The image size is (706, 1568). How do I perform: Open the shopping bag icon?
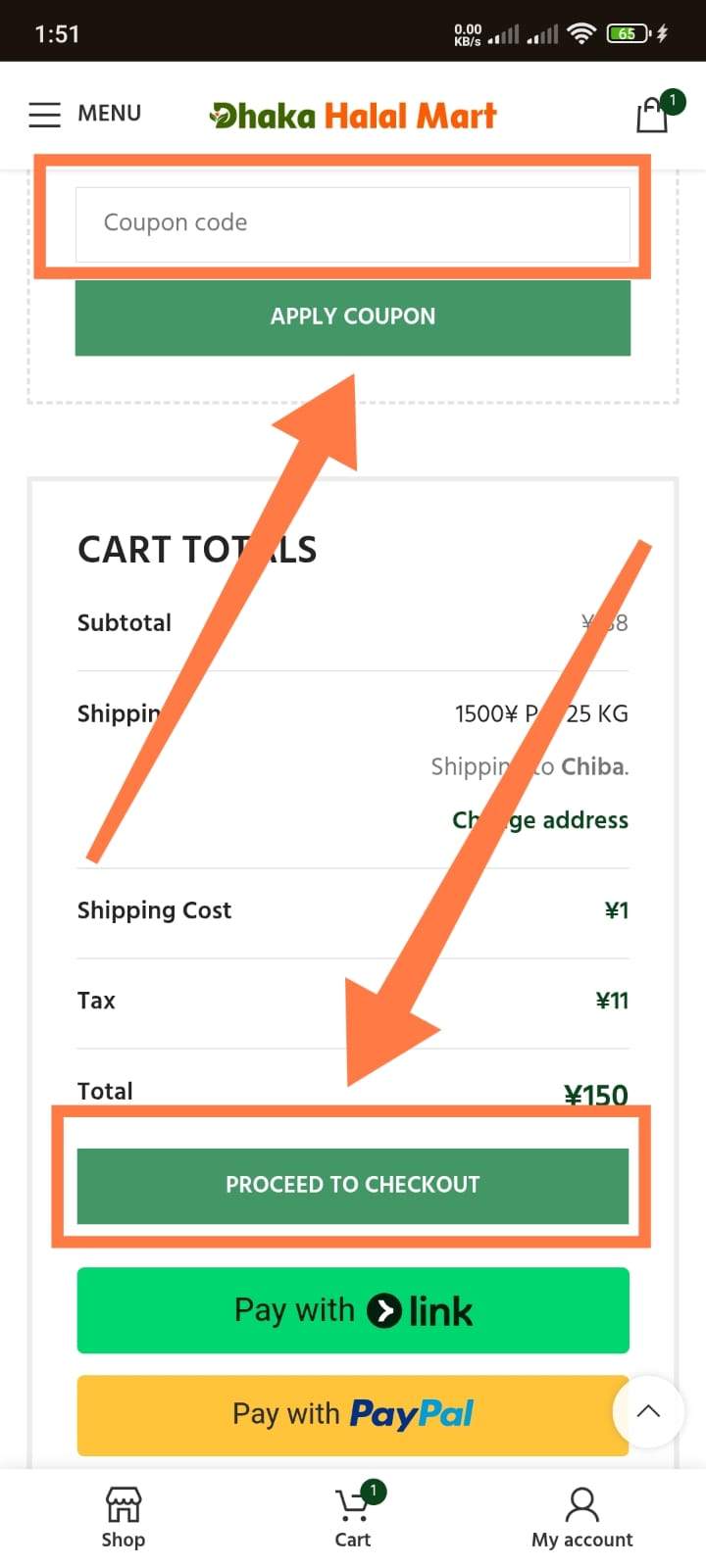[653, 114]
